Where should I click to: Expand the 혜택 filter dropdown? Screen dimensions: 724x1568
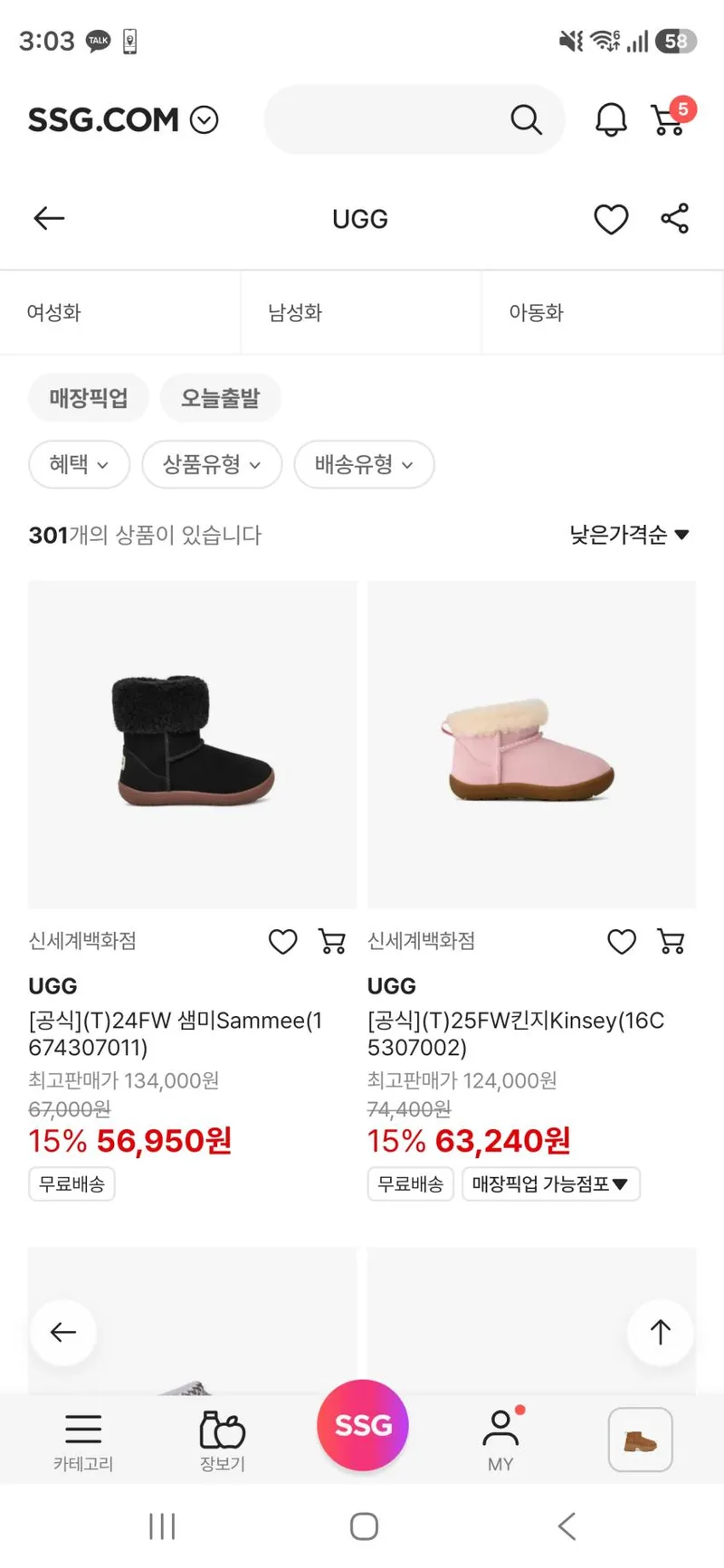point(80,464)
